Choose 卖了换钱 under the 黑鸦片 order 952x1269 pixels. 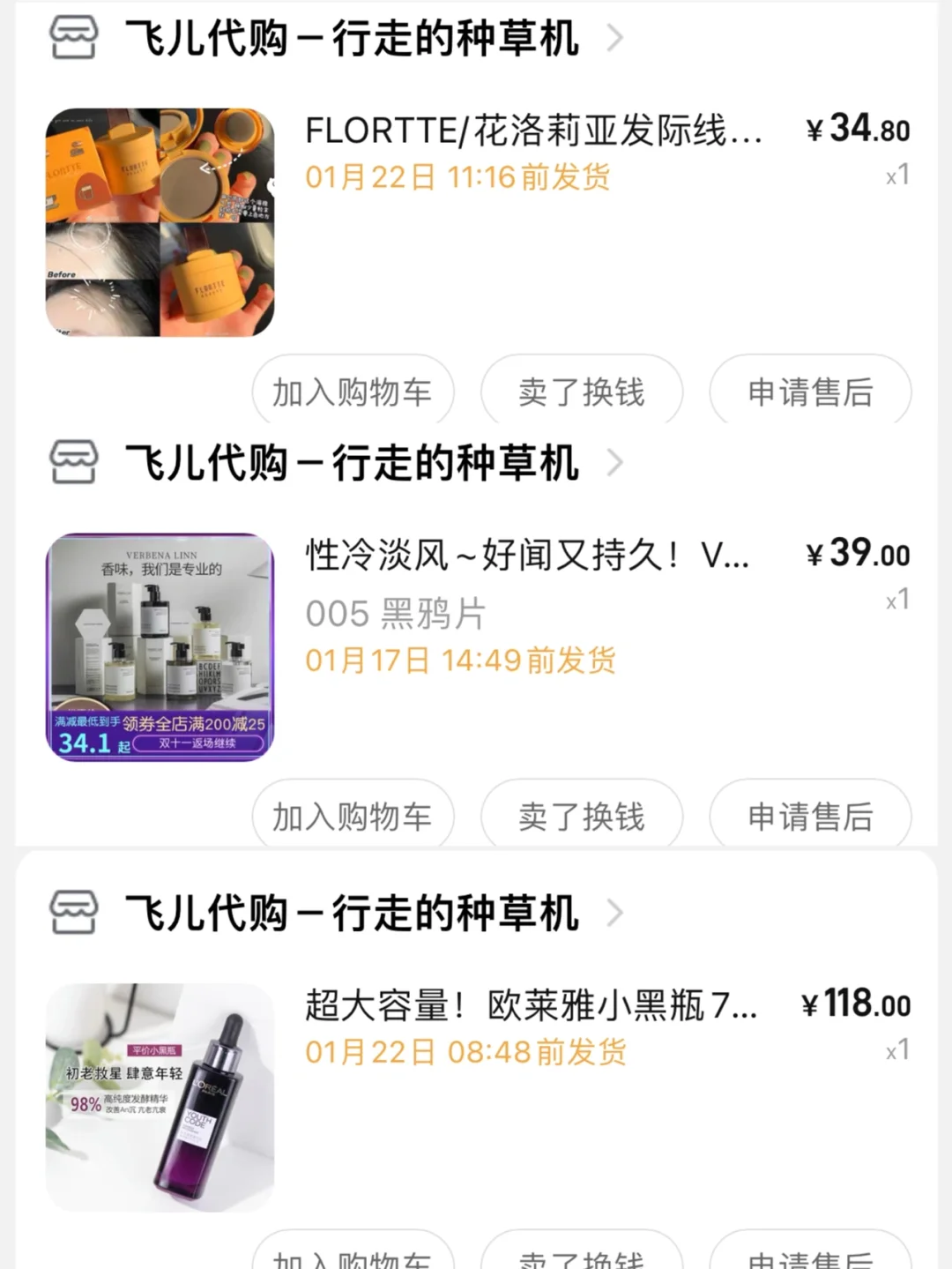click(x=582, y=817)
